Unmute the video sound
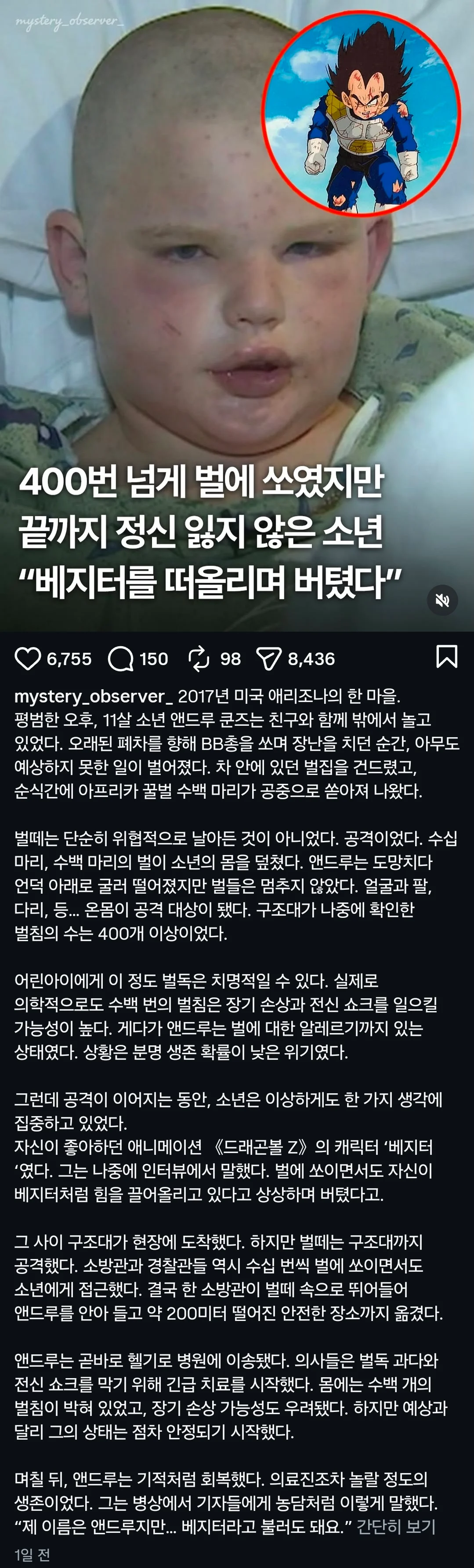The image size is (474, 1568). (x=442, y=600)
